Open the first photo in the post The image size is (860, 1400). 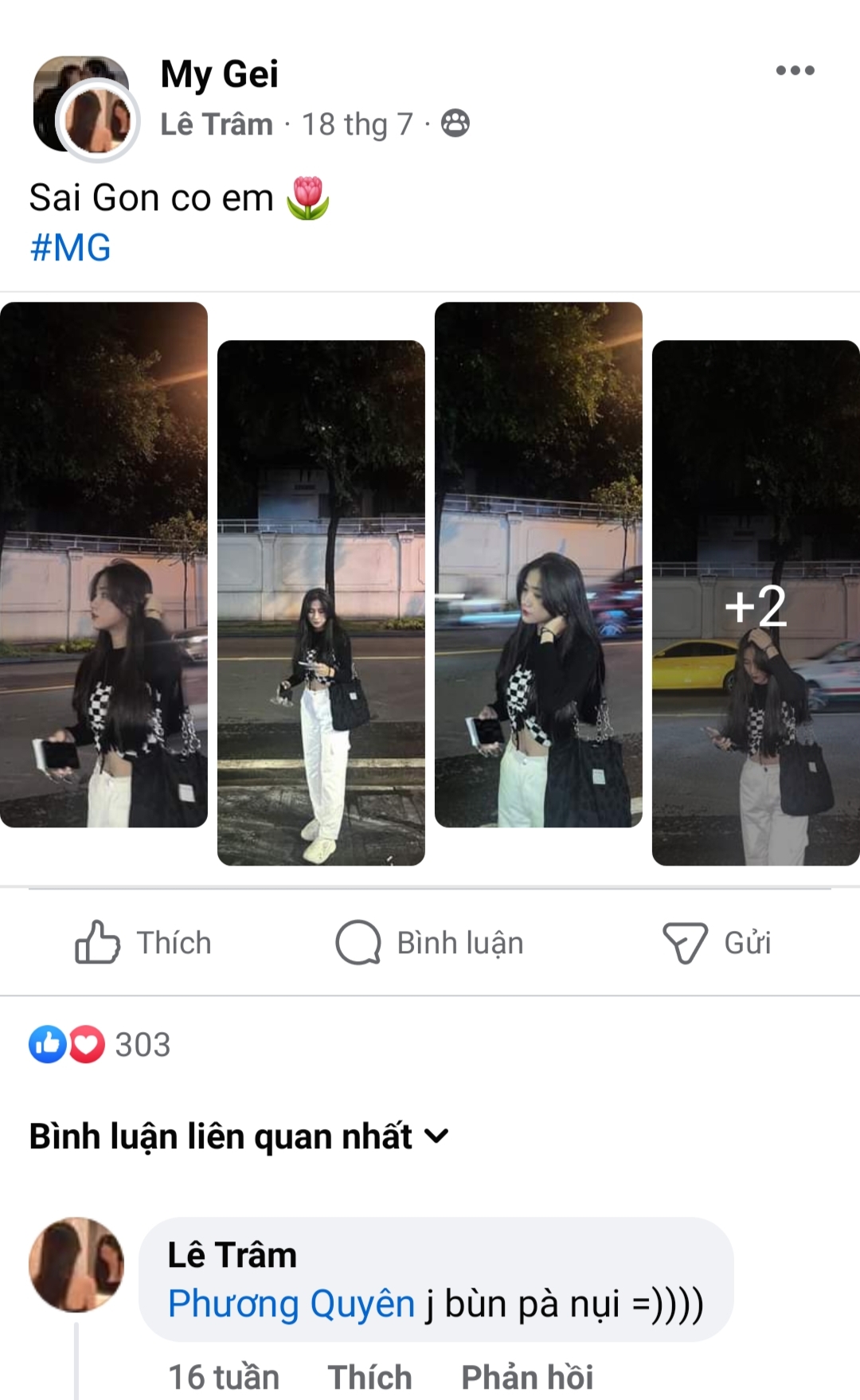(104, 564)
